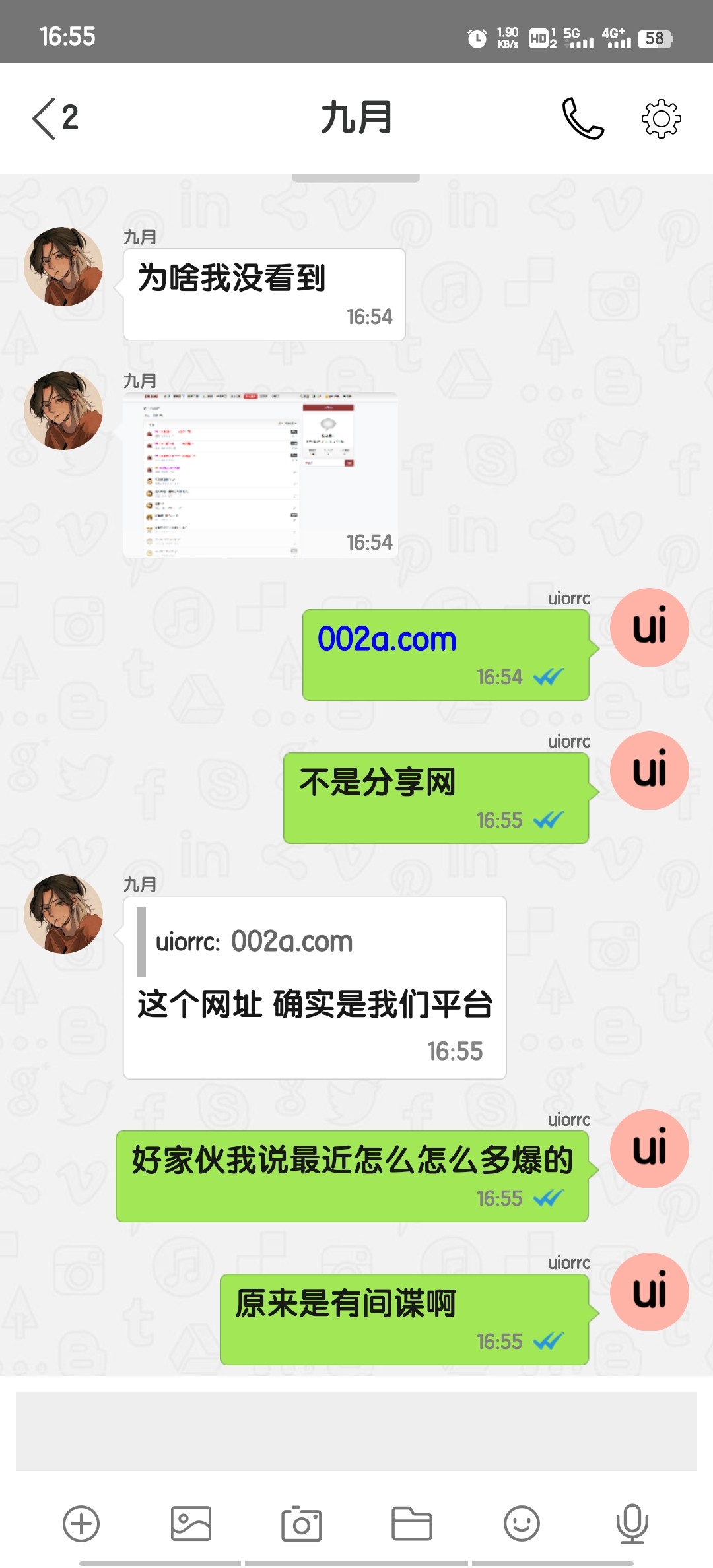Open the emoji picker
Image resolution: width=713 pixels, height=1568 pixels.
(x=522, y=1524)
